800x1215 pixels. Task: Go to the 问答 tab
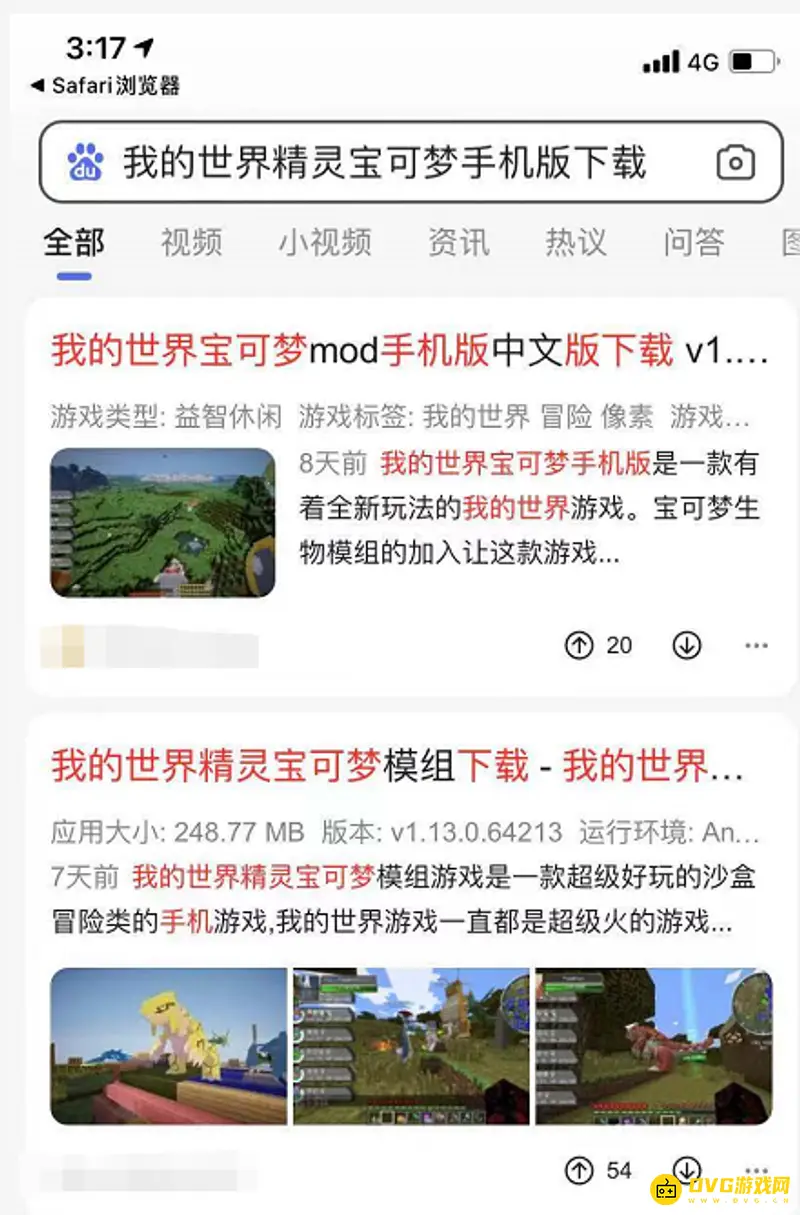[x=693, y=242]
